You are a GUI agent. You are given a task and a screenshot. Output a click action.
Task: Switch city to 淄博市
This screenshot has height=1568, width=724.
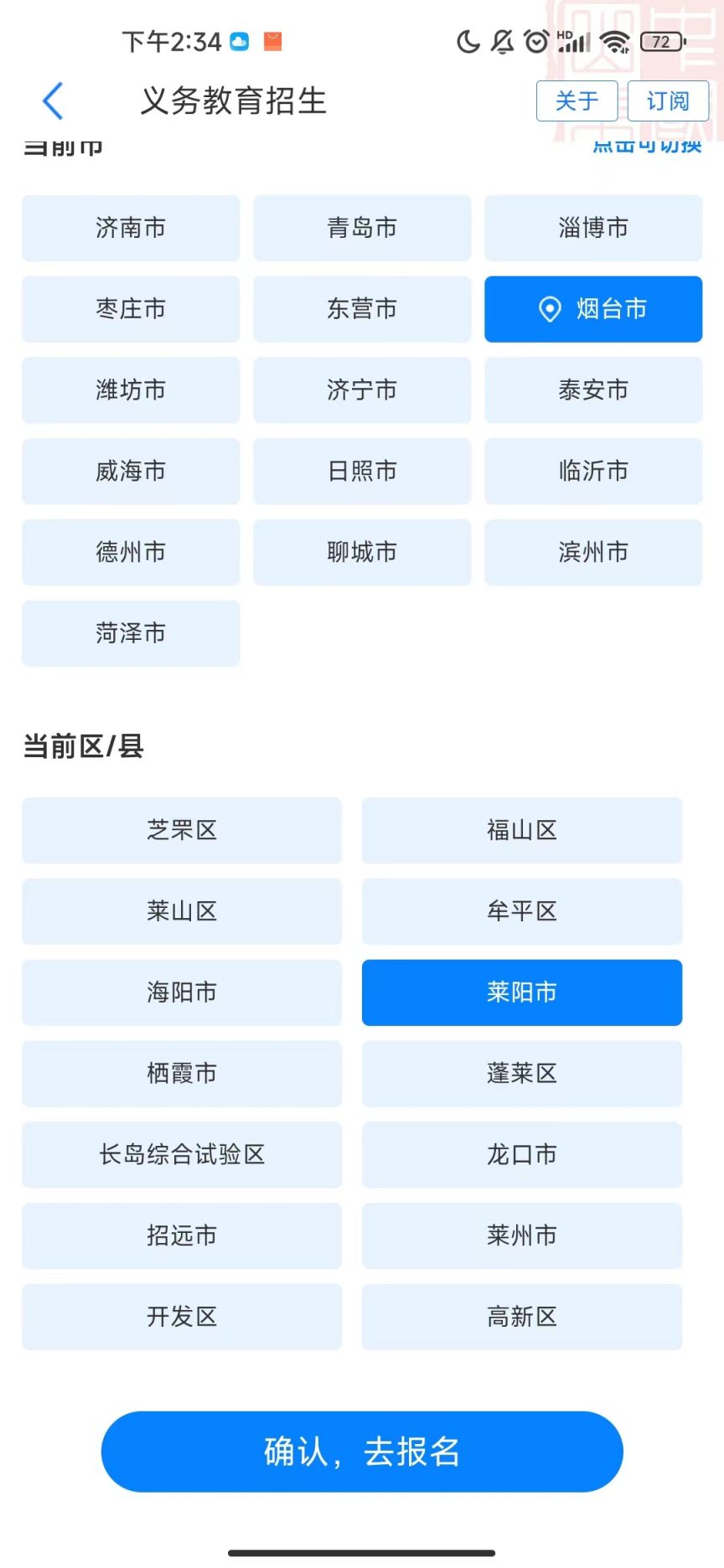(x=593, y=228)
